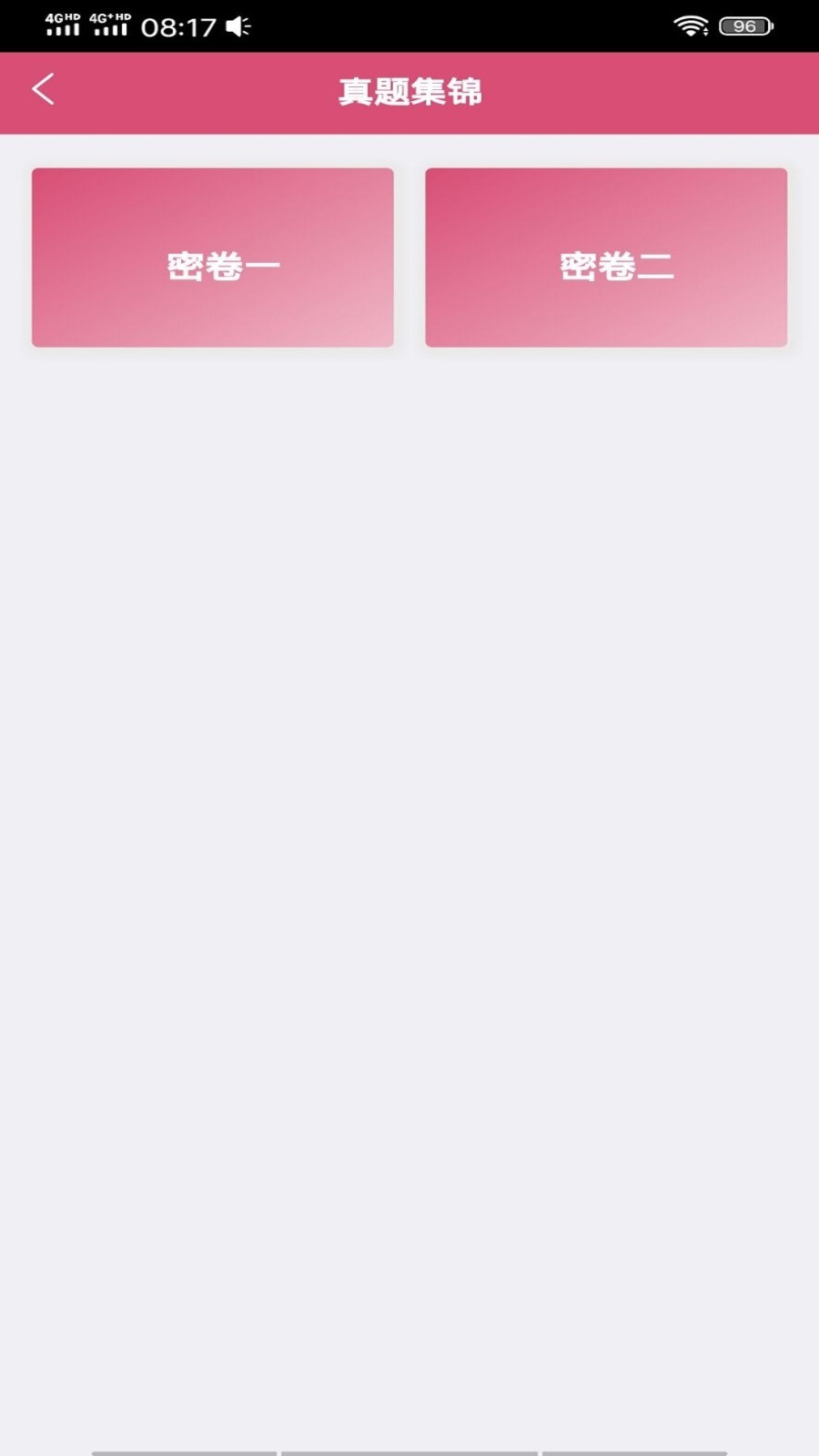Tap the middle navigation bar segment at bottom

[409, 1451]
